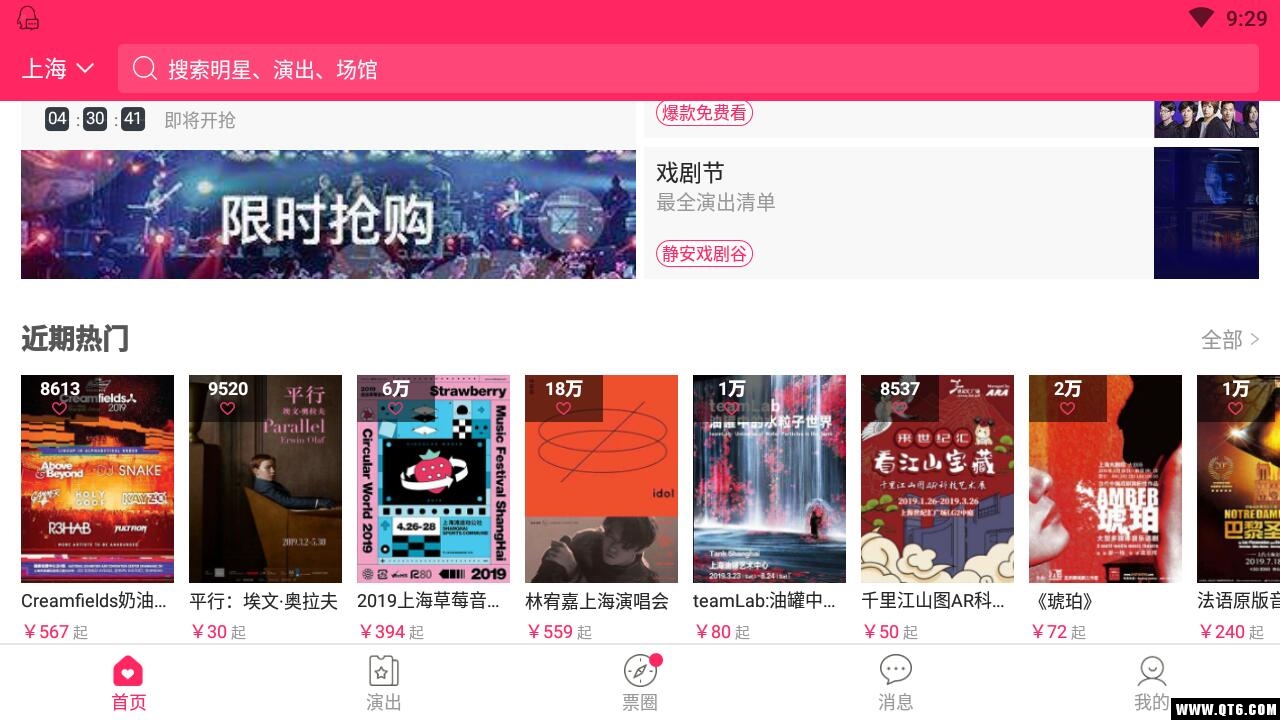The width and height of the screenshot is (1280, 720).
Task: Open the 上海 city selector dropdown
Action: pos(58,69)
